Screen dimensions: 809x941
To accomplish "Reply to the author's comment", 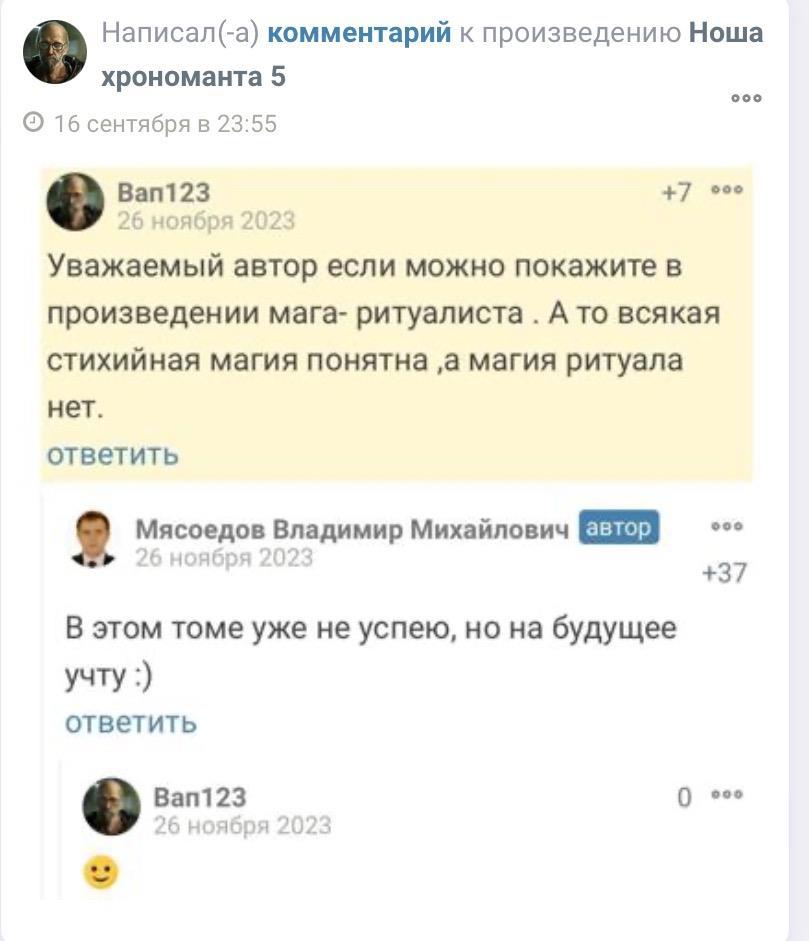I will [130, 722].
